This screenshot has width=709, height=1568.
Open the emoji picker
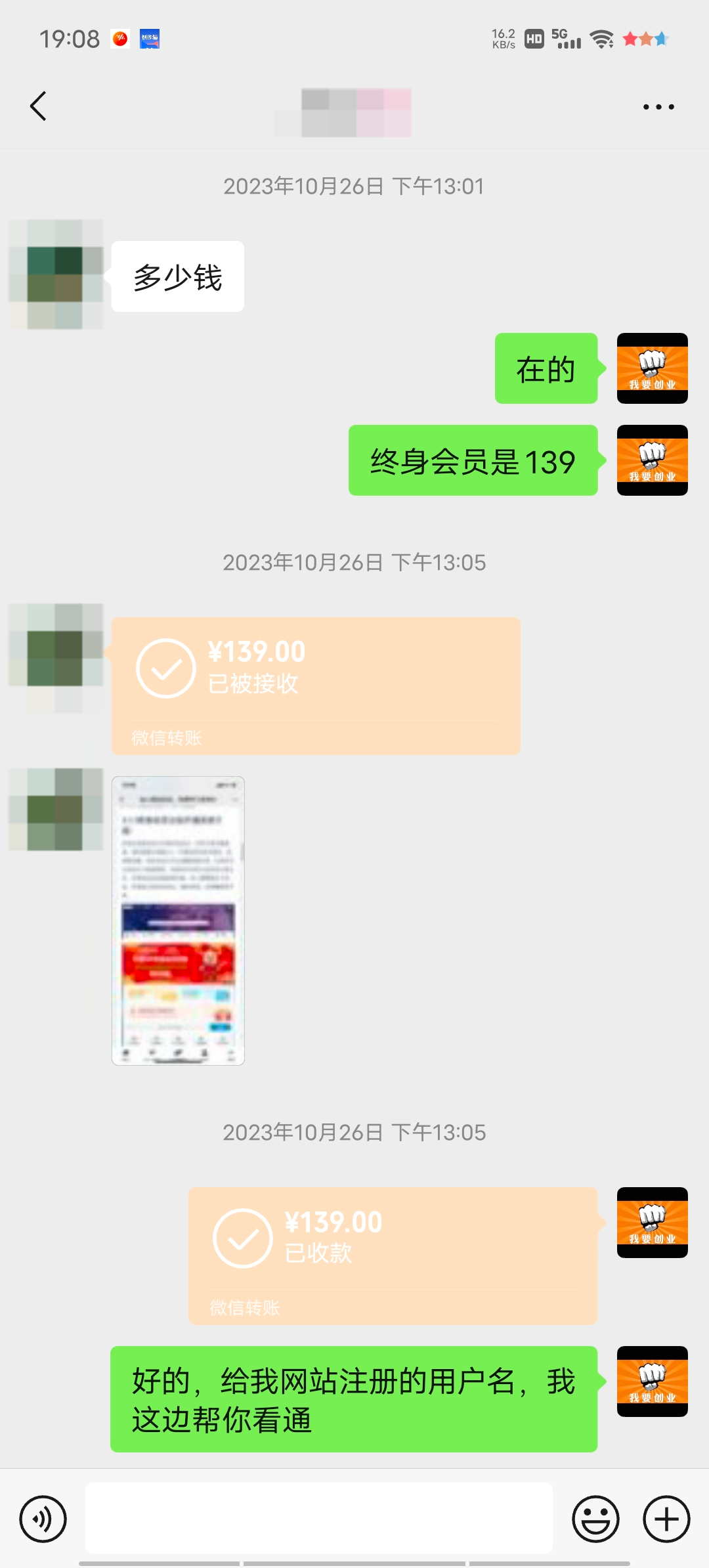[x=595, y=1519]
